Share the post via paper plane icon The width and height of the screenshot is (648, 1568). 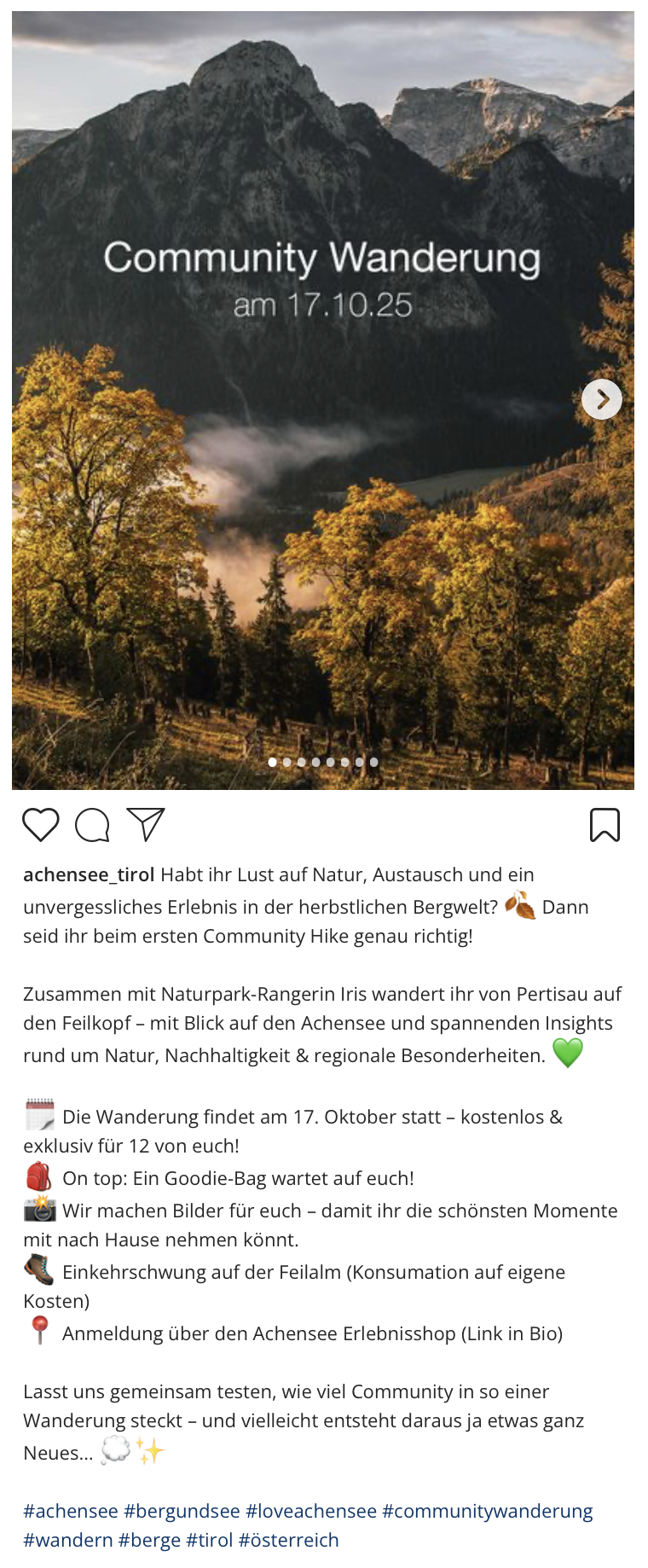point(146,824)
